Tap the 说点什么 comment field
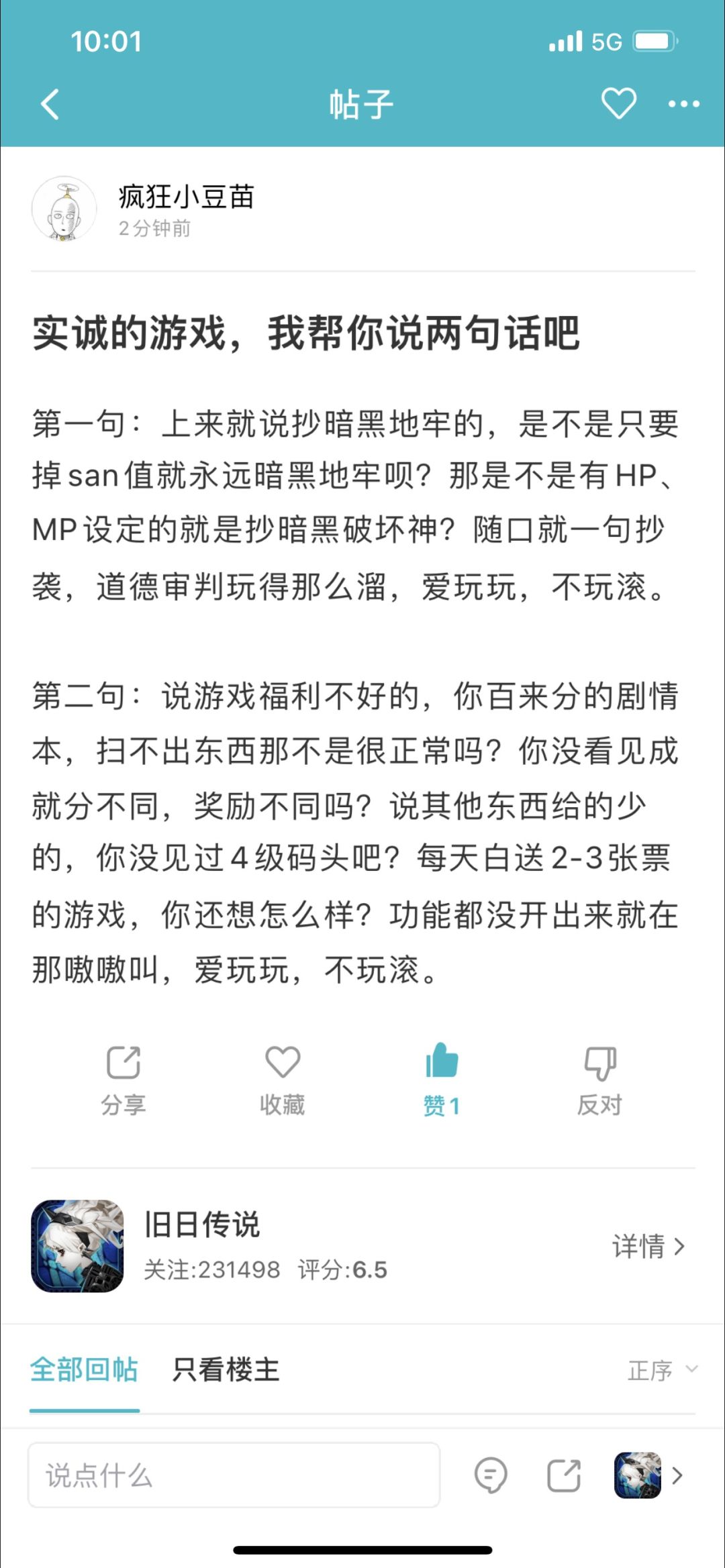 pyautogui.click(x=234, y=1475)
